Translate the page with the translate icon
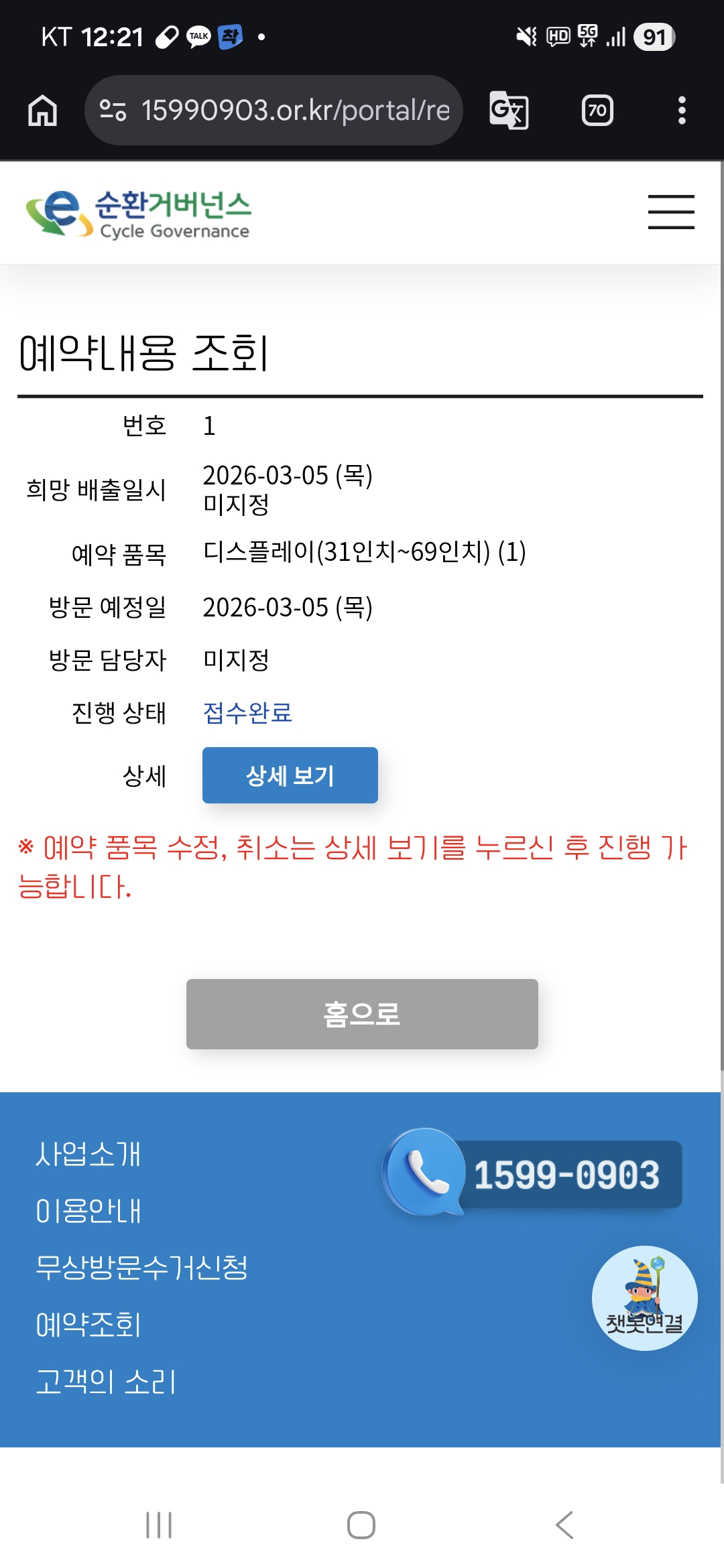This screenshot has height=1568, width=724. [x=509, y=111]
